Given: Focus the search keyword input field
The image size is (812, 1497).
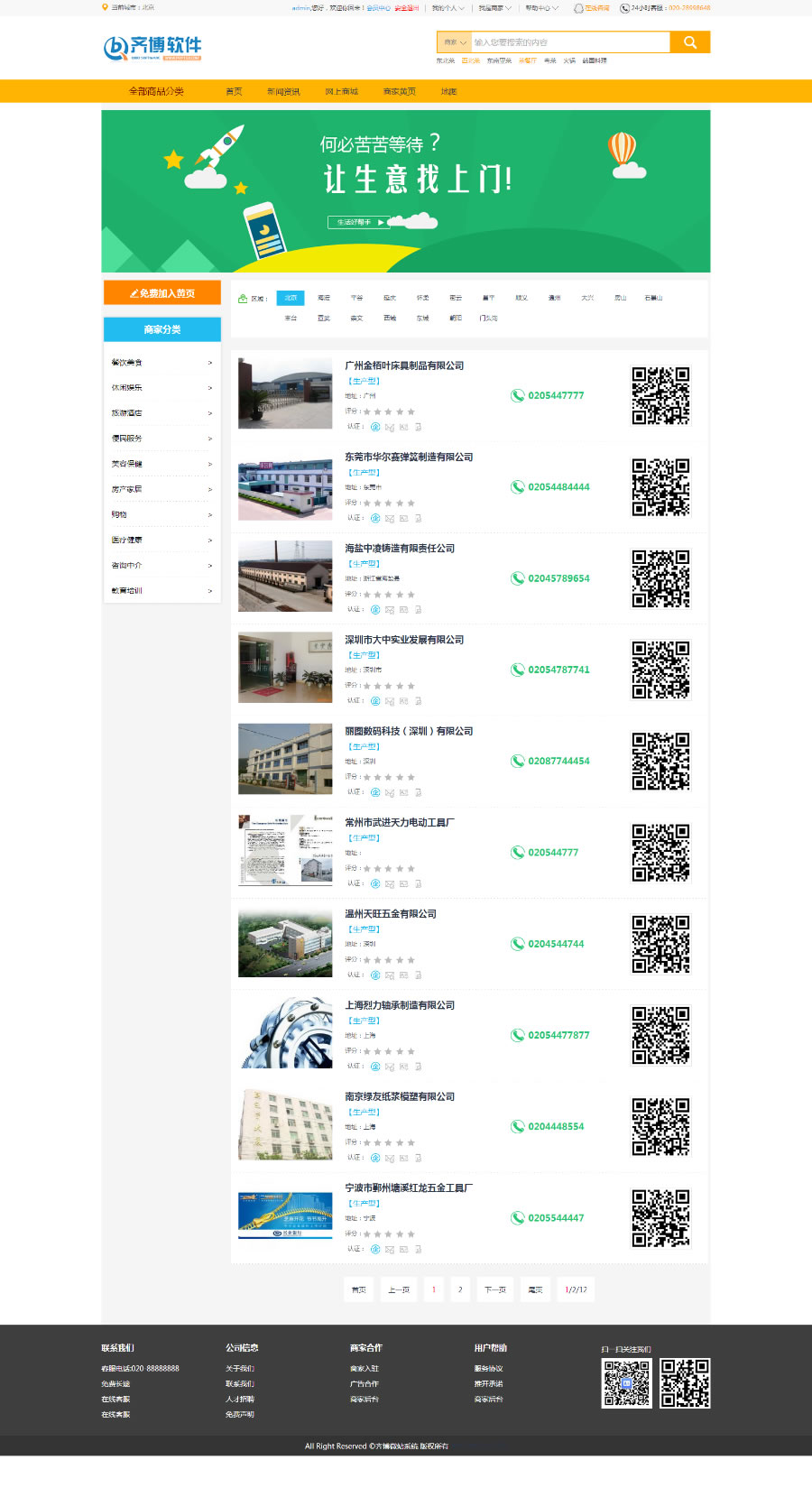Looking at the screenshot, I should tap(568, 42).
